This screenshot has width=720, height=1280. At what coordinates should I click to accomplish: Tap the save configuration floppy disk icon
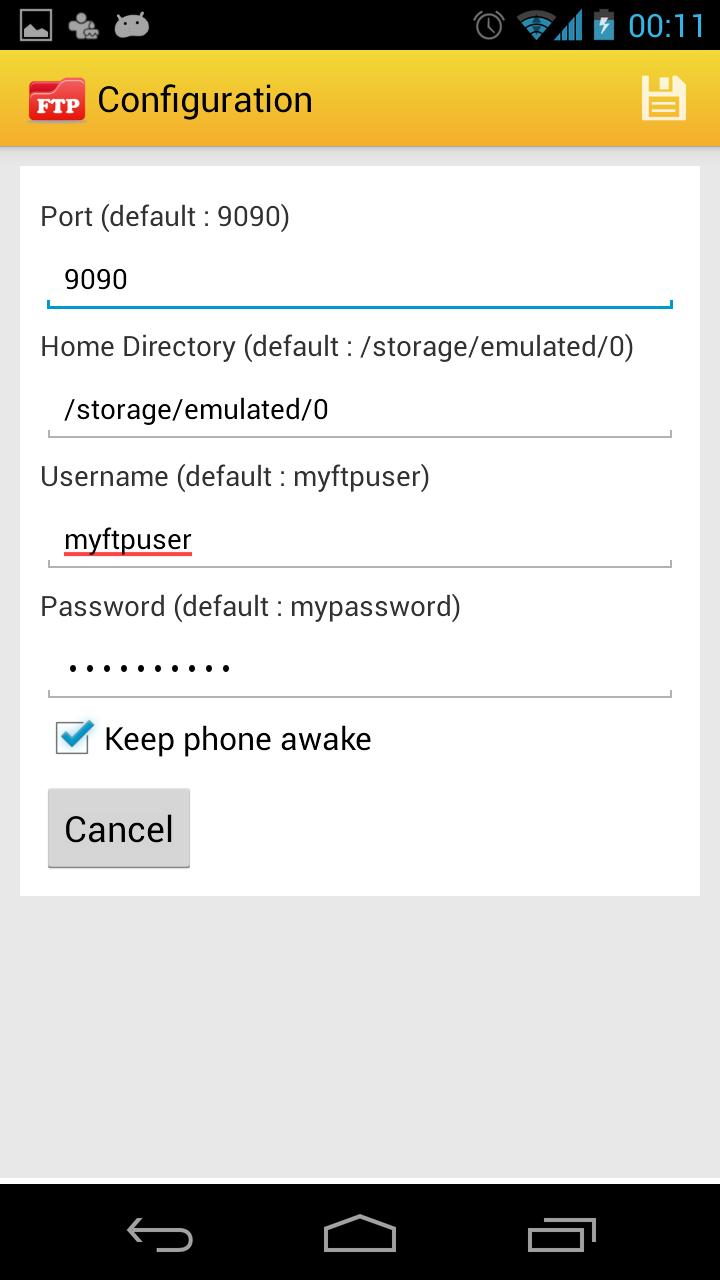tap(663, 98)
